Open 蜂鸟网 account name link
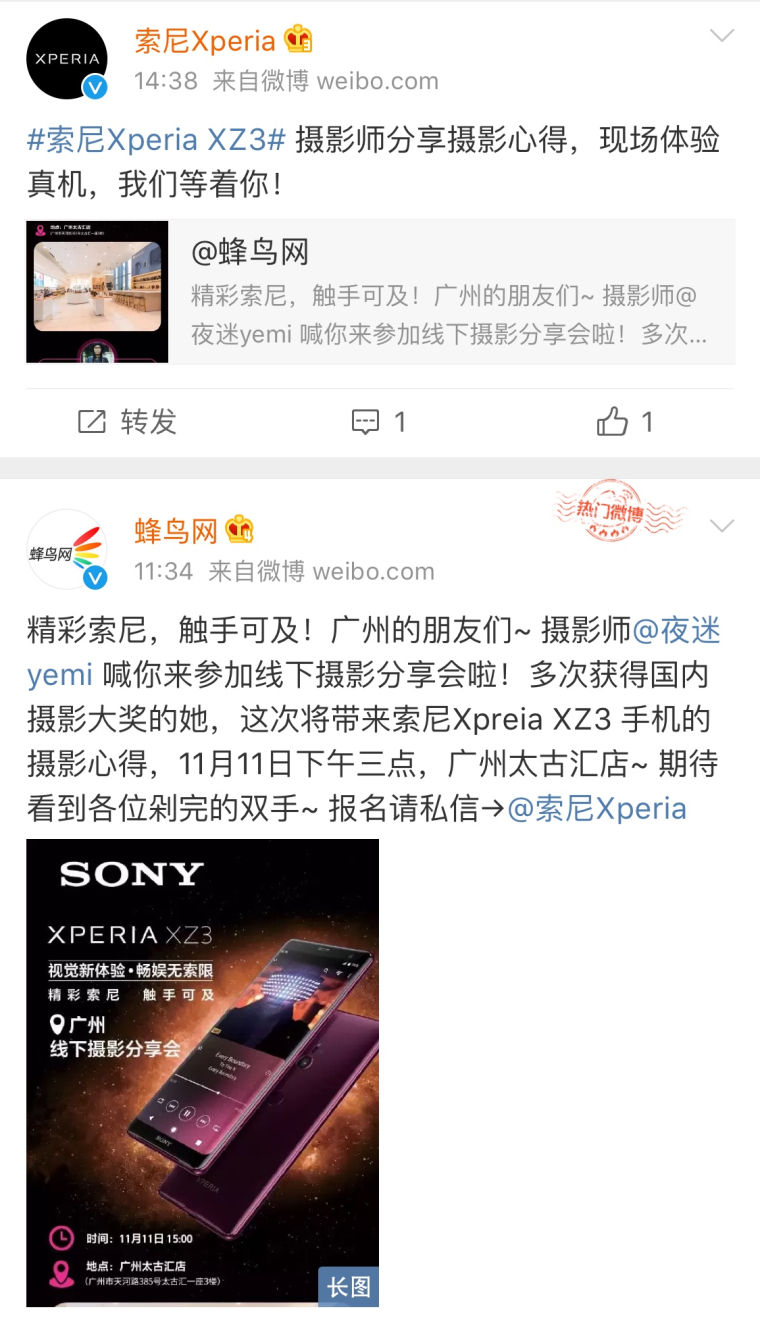 (x=176, y=531)
